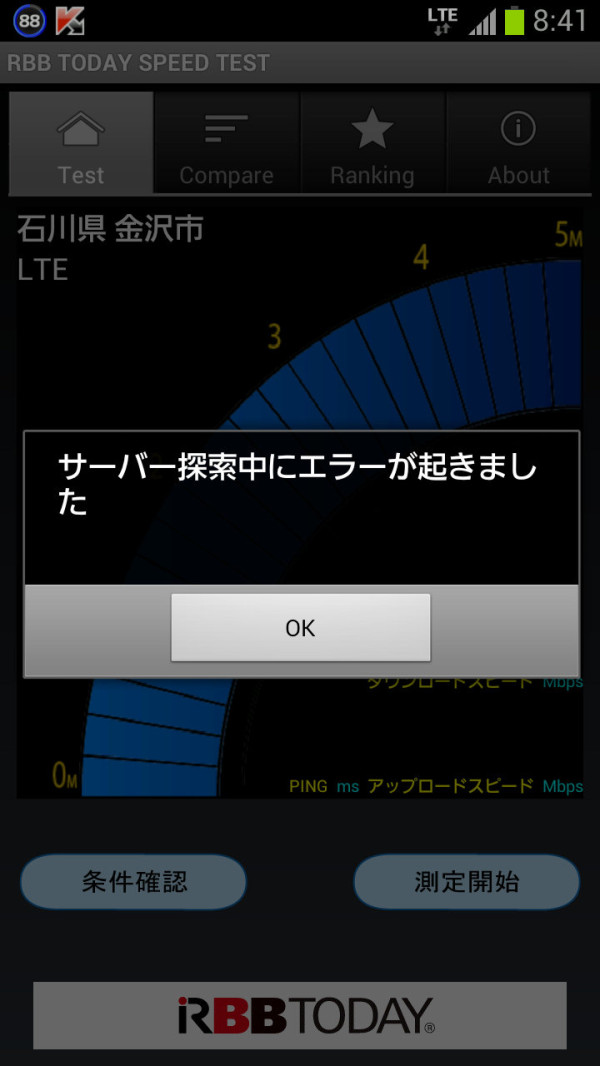The width and height of the screenshot is (600, 1066).
Task: Select the Test tab
Action: 81,143
